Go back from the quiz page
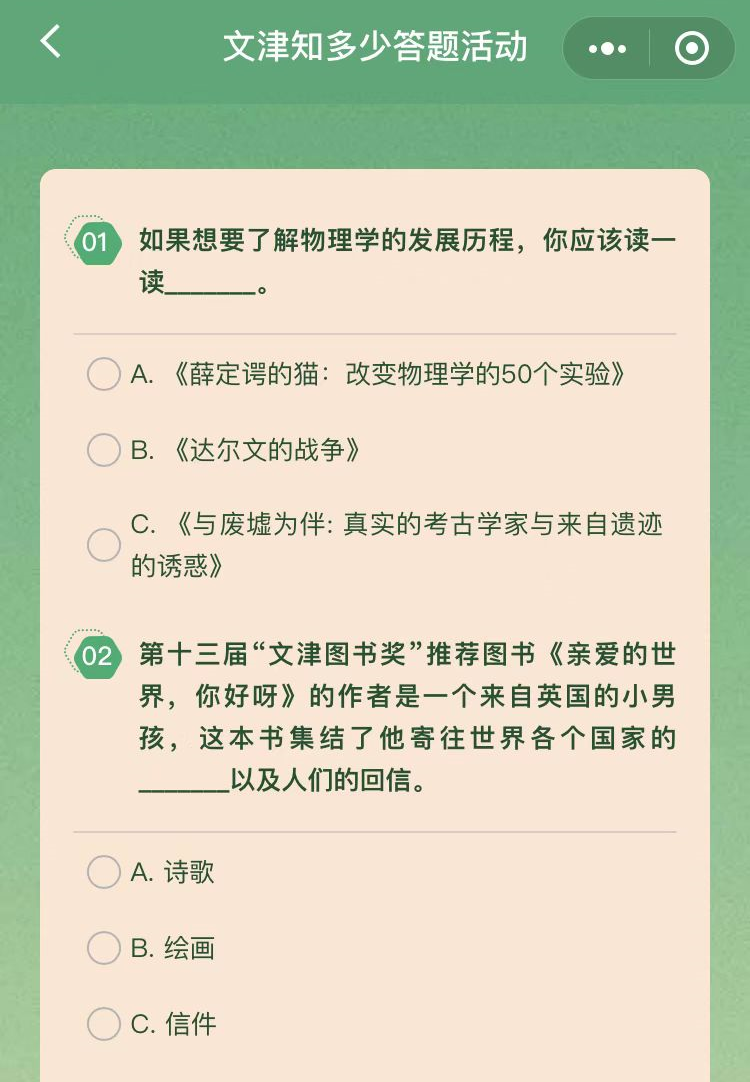The width and height of the screenshot is (750, 1082). click(50, 43)
